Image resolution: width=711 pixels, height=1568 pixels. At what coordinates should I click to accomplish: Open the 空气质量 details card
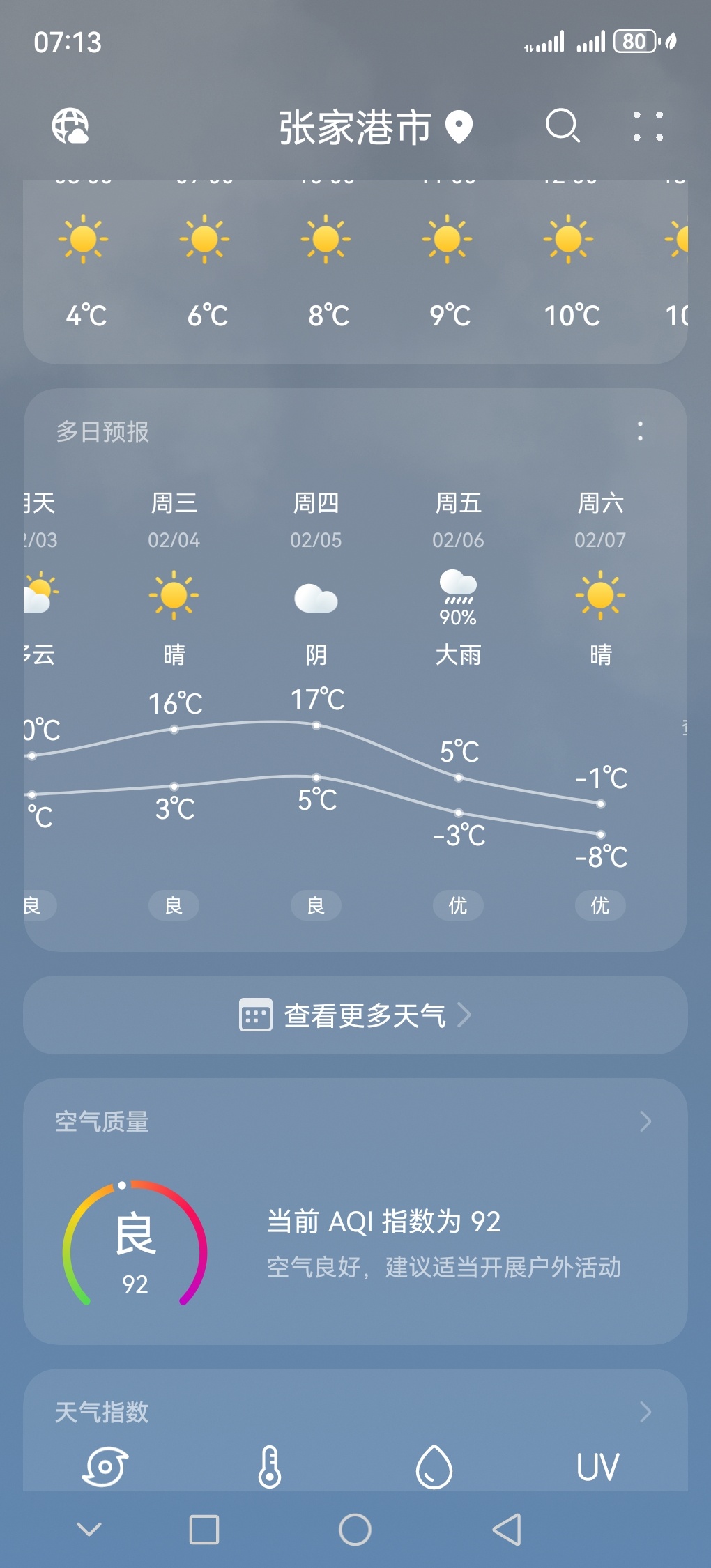(x=355, y=1213)
